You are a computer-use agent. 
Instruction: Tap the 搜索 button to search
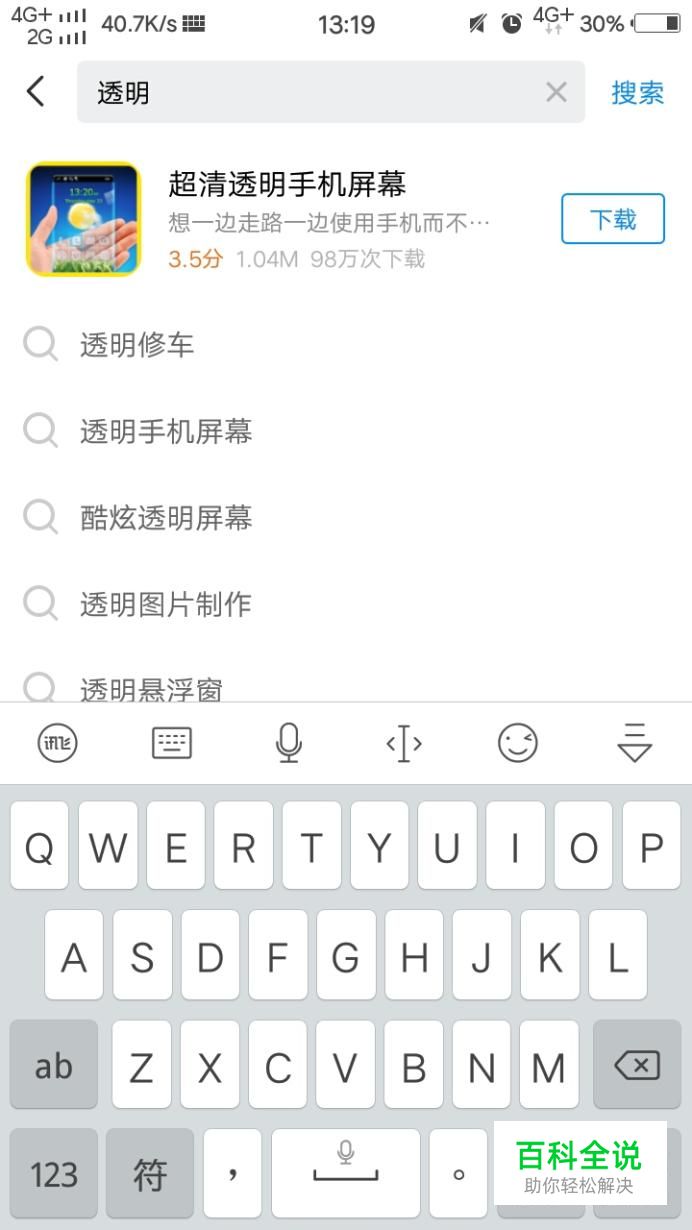pos(637,93)
